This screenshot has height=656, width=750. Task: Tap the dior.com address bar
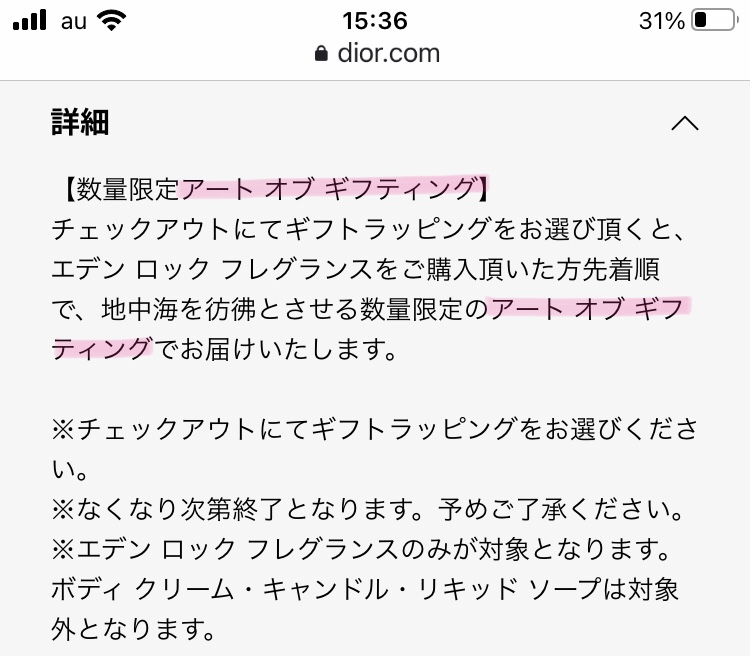376,53
